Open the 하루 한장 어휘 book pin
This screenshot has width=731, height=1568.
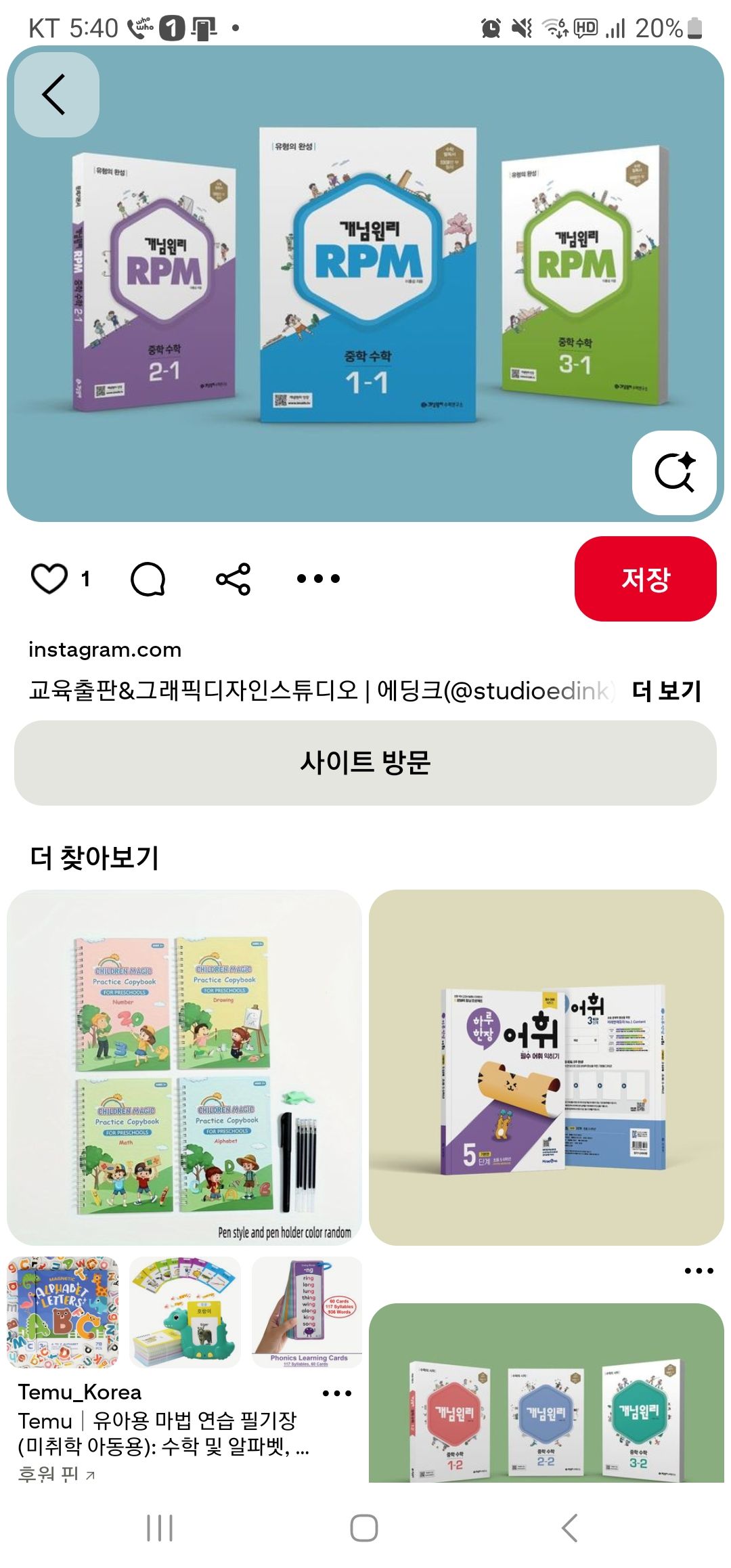(546, 1067)
